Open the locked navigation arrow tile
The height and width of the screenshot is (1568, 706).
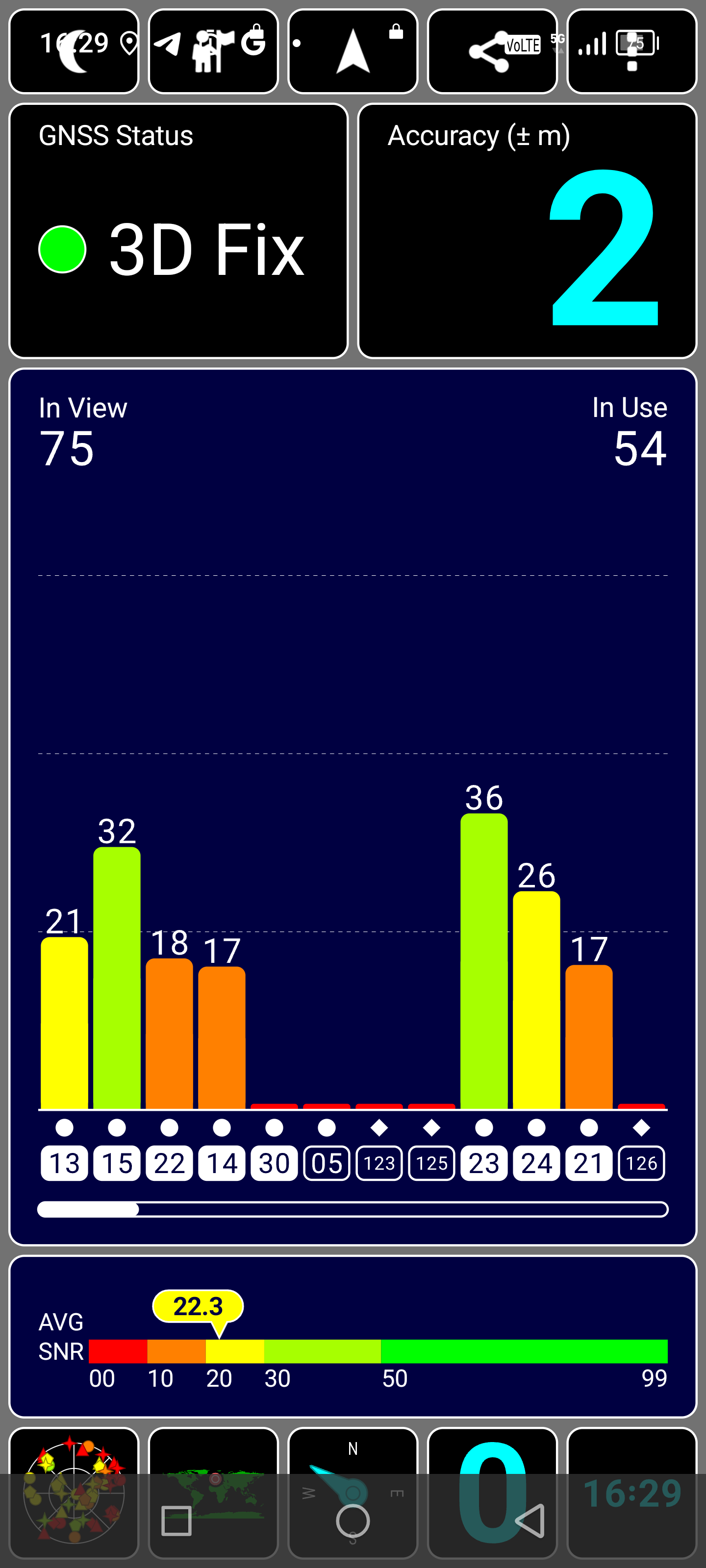[353, 52]
